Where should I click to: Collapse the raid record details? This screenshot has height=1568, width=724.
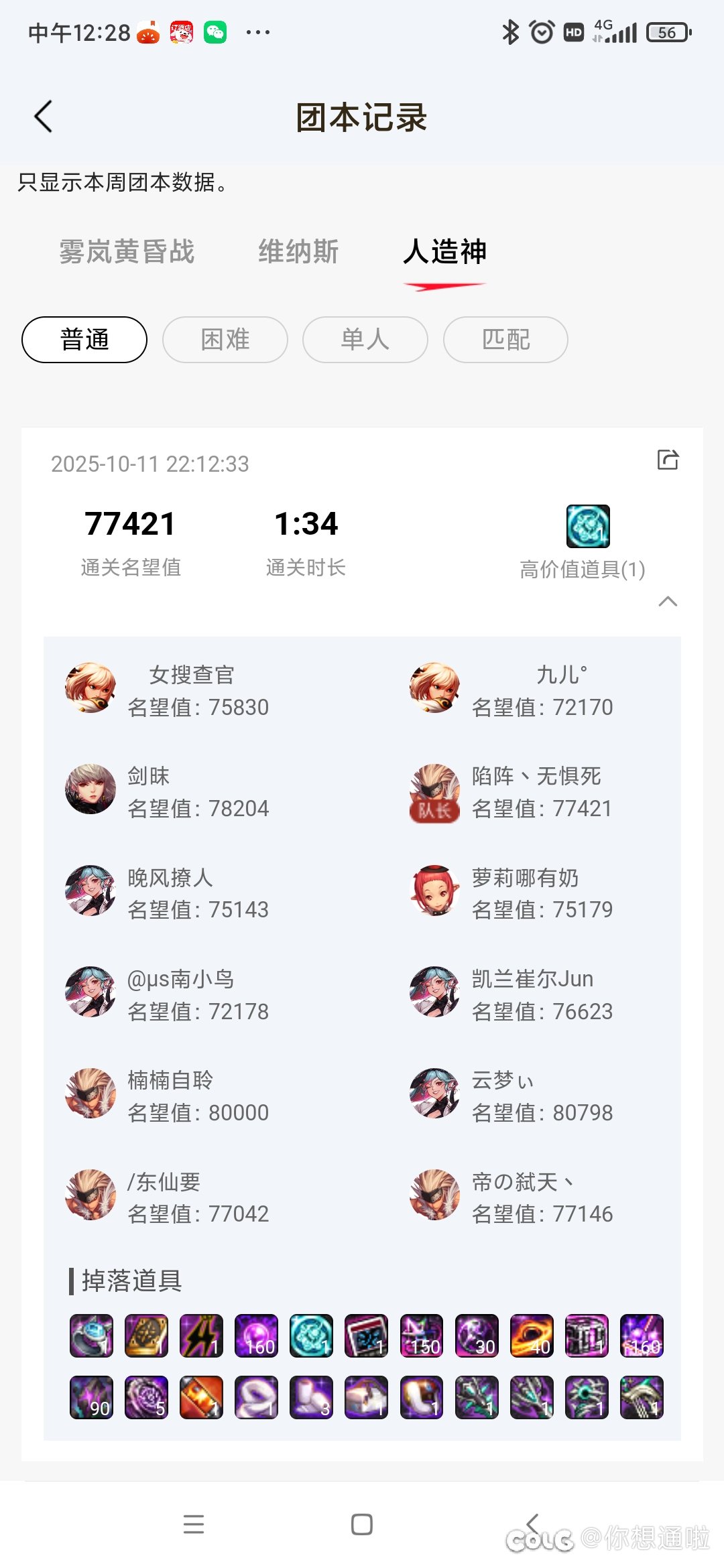click(668, 601)
